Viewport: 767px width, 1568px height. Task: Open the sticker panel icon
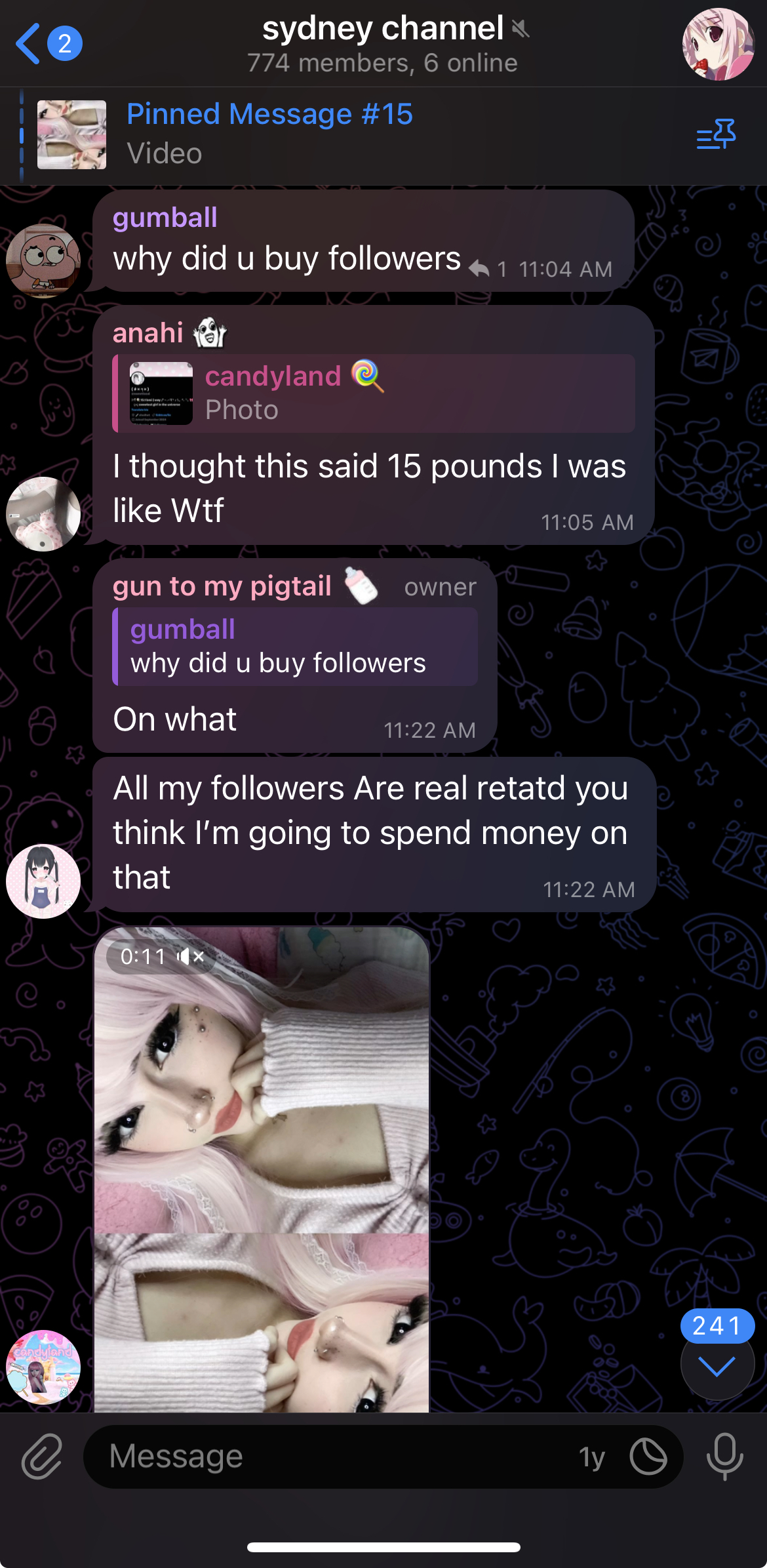648,1457
